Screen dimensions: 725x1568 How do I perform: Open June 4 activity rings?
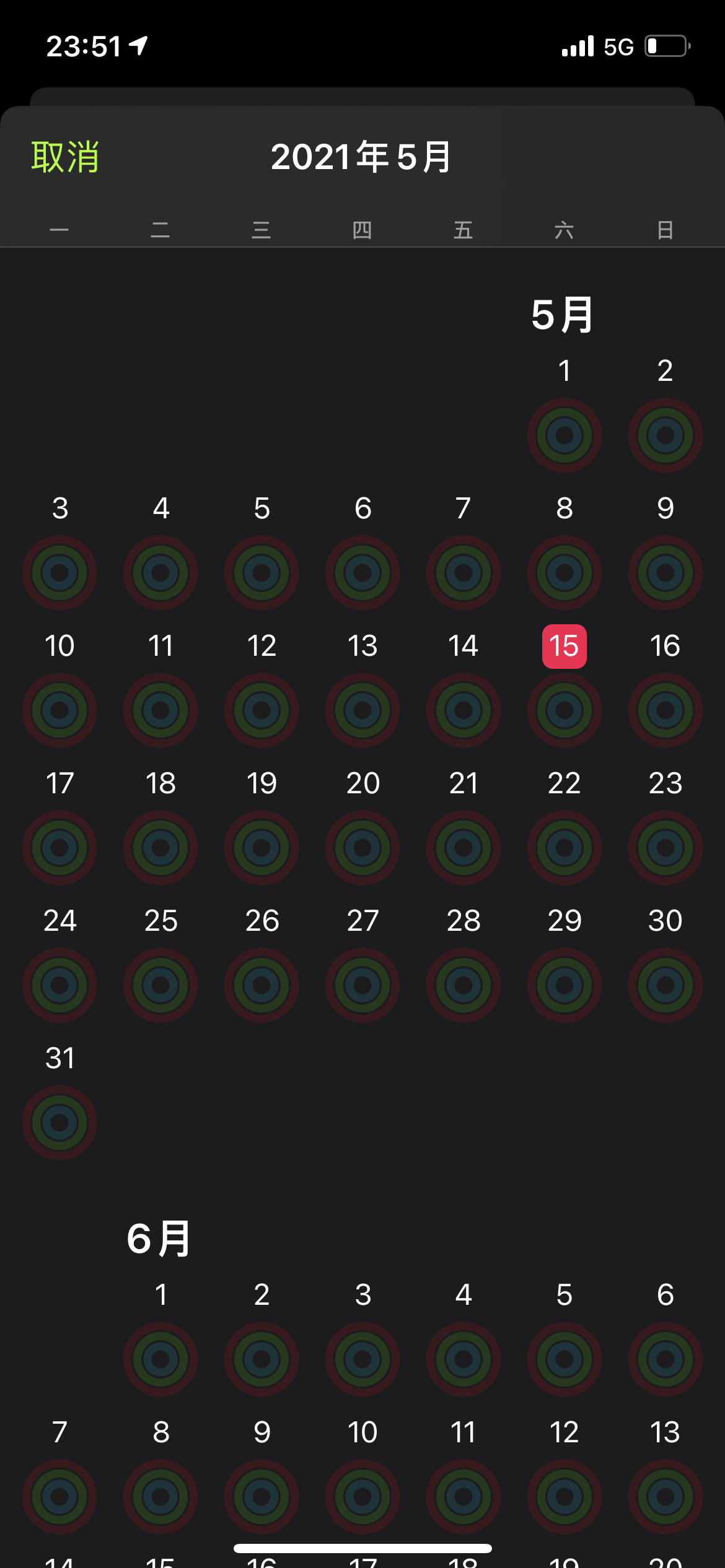tap(464, 1359)
